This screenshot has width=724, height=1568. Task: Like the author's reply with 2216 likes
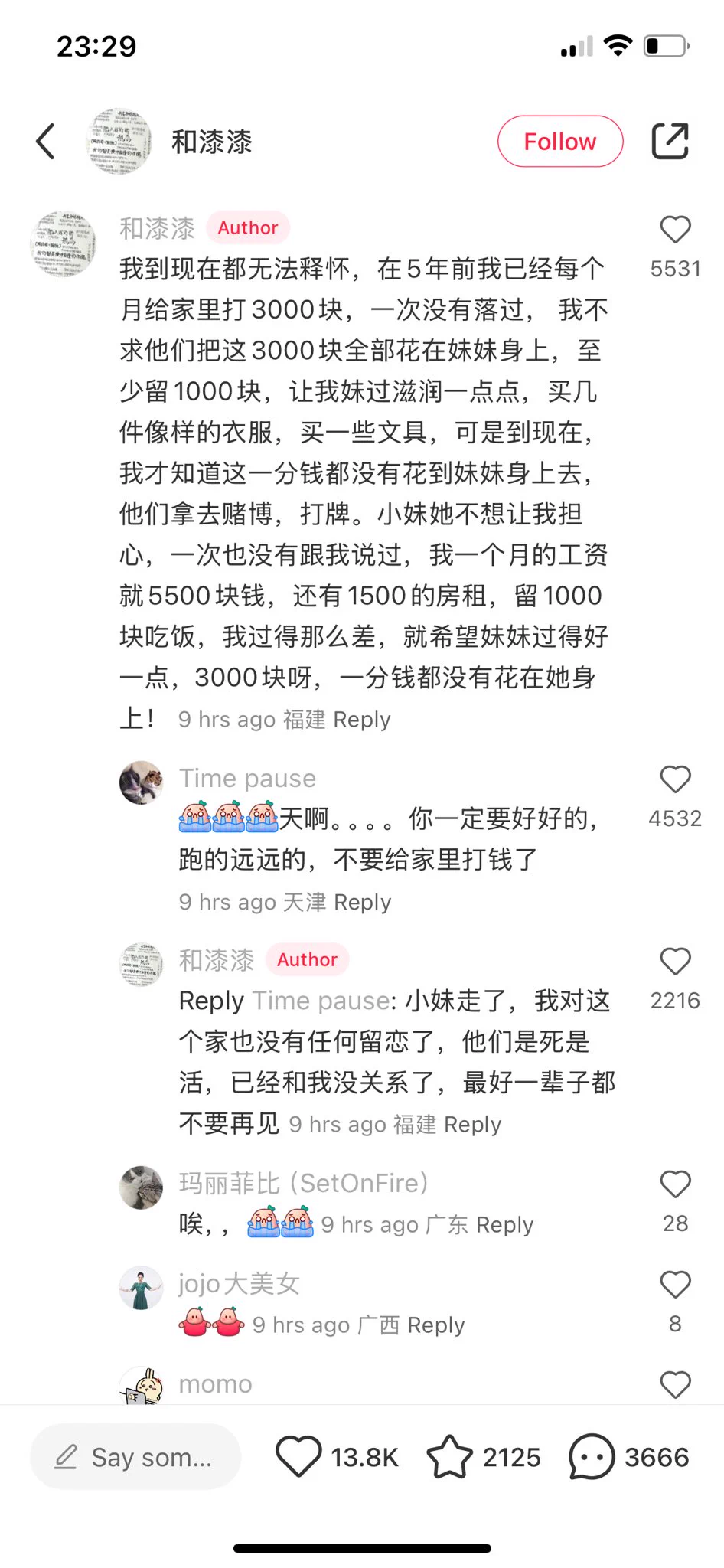coord(675,962)
